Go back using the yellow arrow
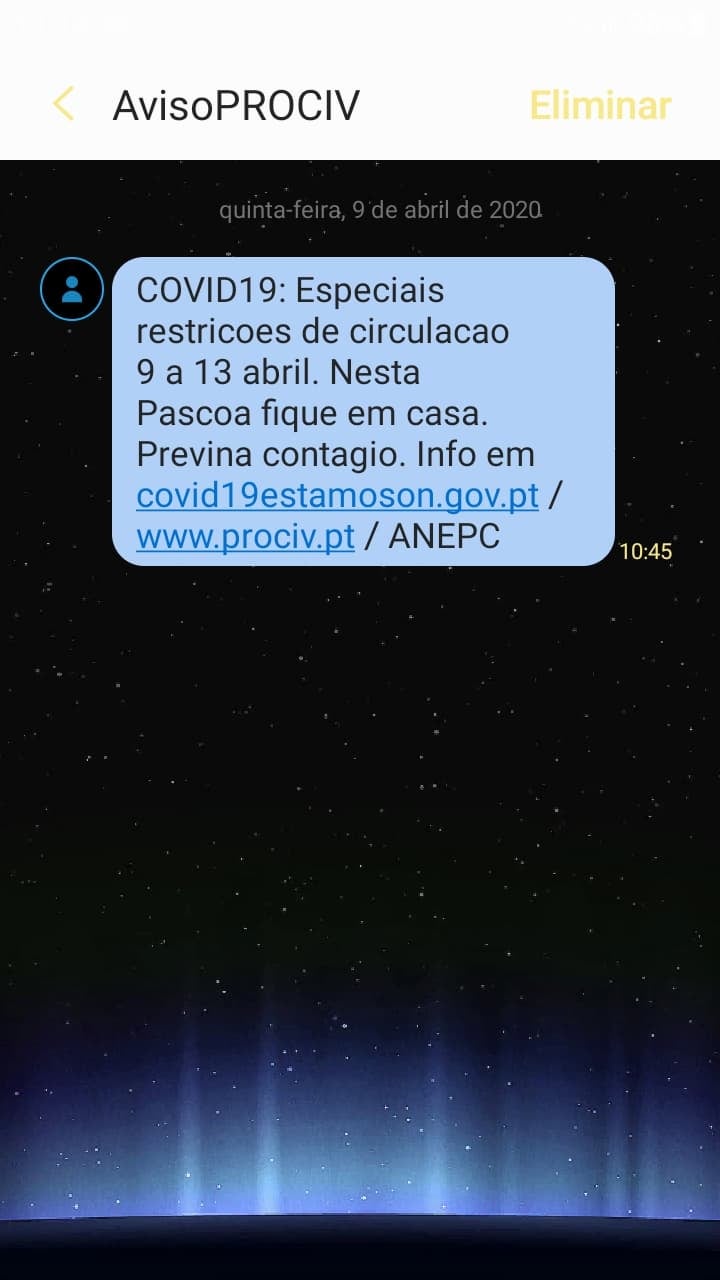720x1280 pixels. click(x=63, y=104)
